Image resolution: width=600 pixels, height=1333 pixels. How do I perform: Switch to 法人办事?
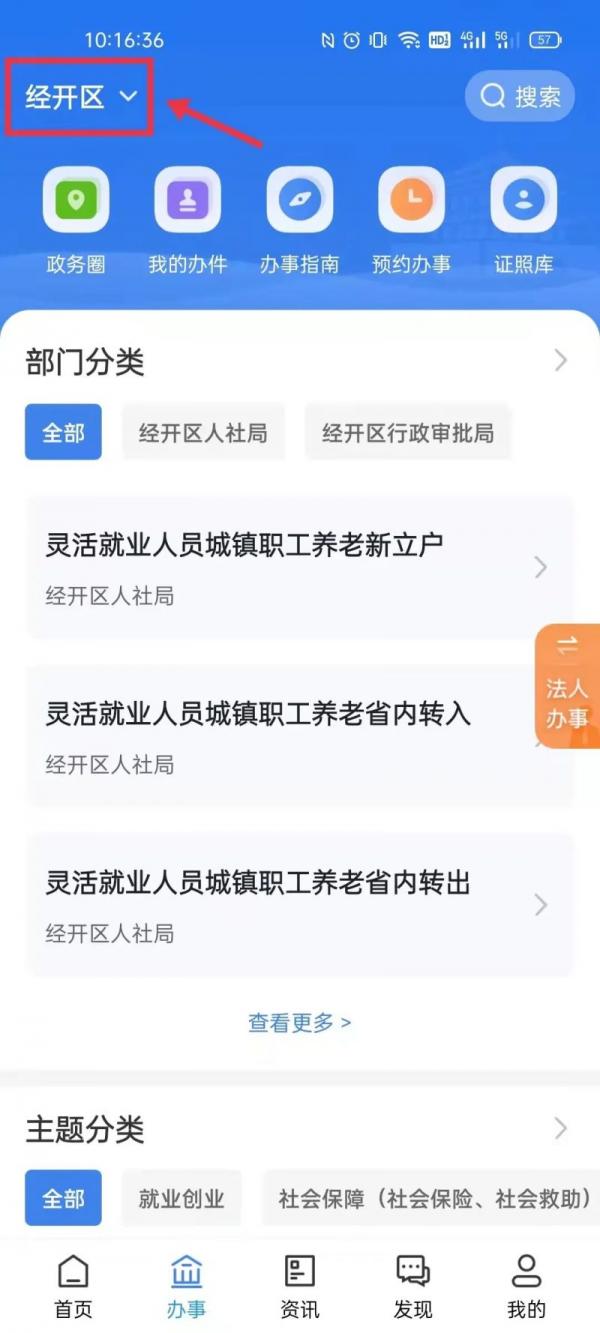567,687
